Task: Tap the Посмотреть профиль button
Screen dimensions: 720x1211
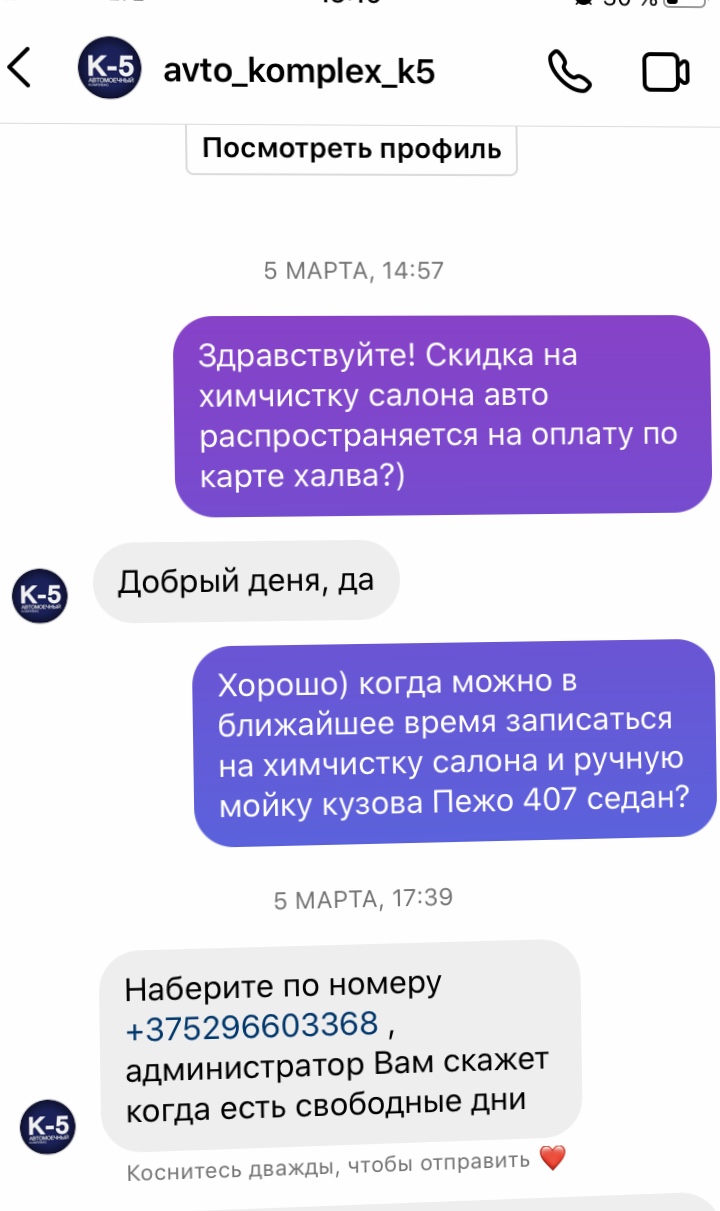Action: 351,150
